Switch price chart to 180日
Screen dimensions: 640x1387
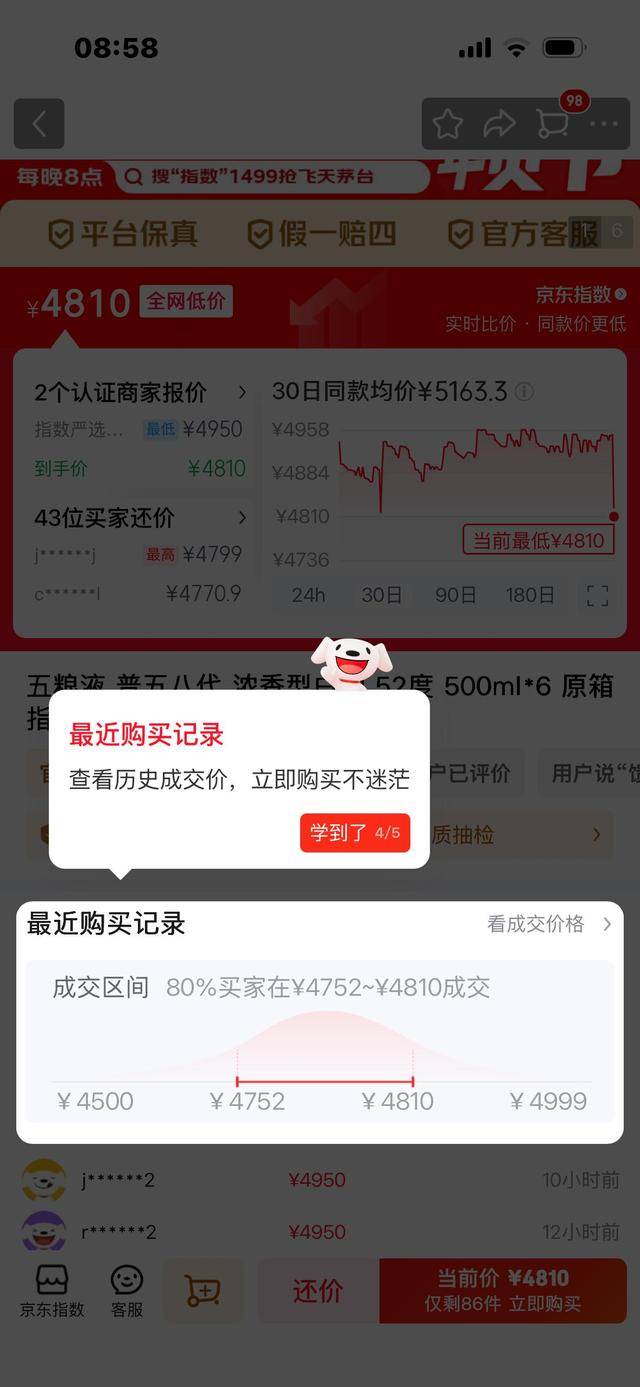[530, 595]
